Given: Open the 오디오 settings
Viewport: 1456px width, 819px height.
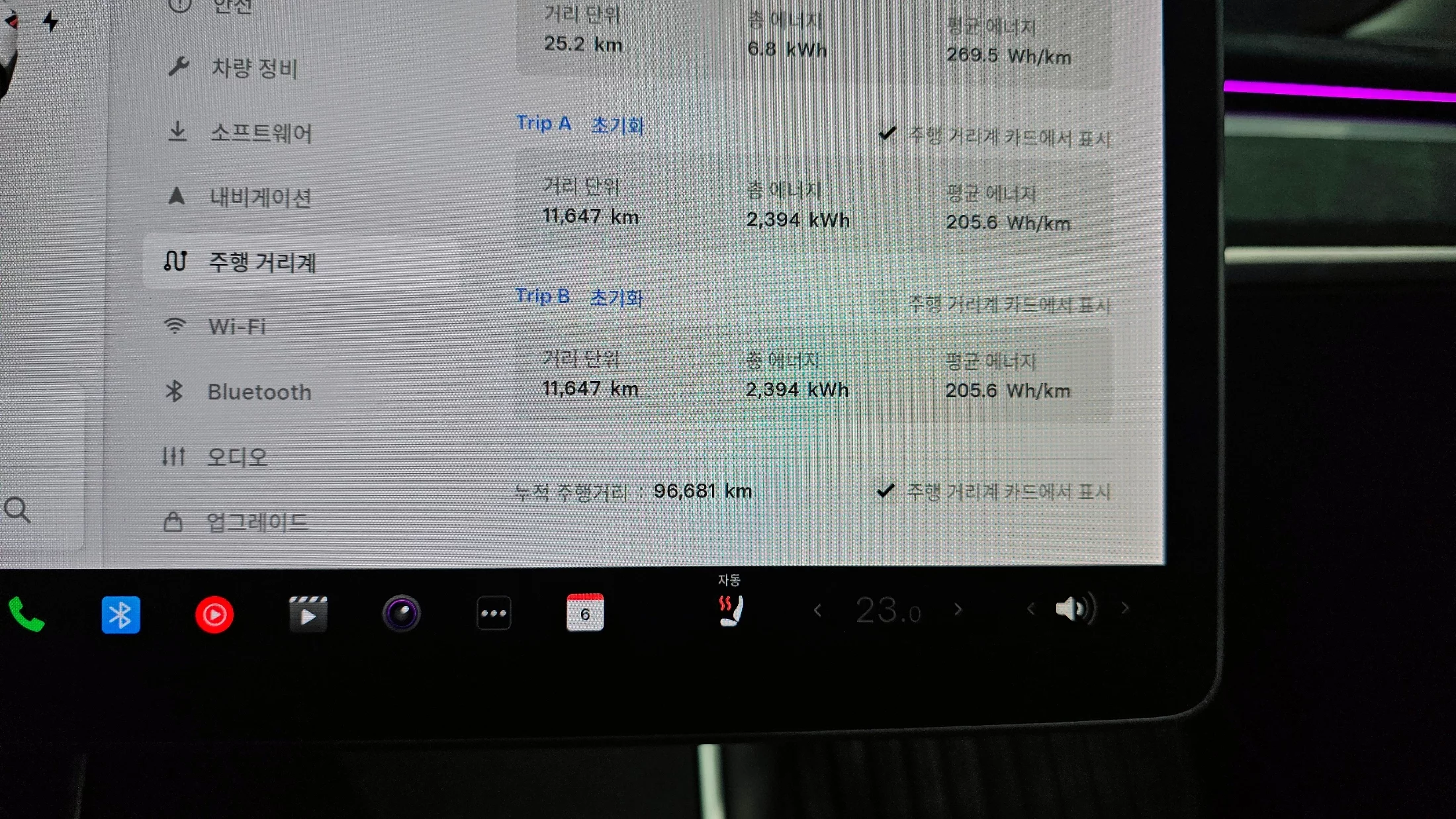Looking at the screenshot, I should pos(236,457).
